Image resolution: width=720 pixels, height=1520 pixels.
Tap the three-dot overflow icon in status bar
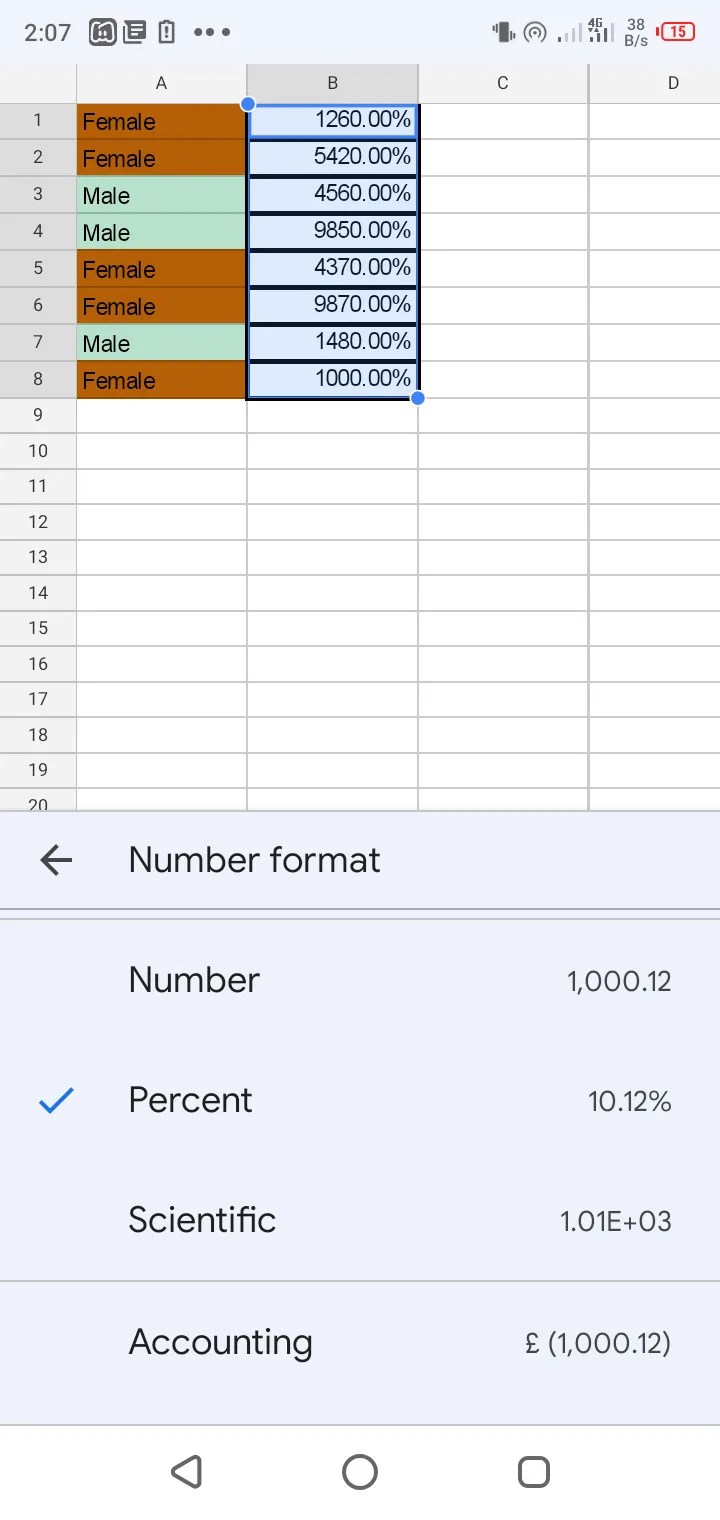pyautogui.click(x=211, y=32)
